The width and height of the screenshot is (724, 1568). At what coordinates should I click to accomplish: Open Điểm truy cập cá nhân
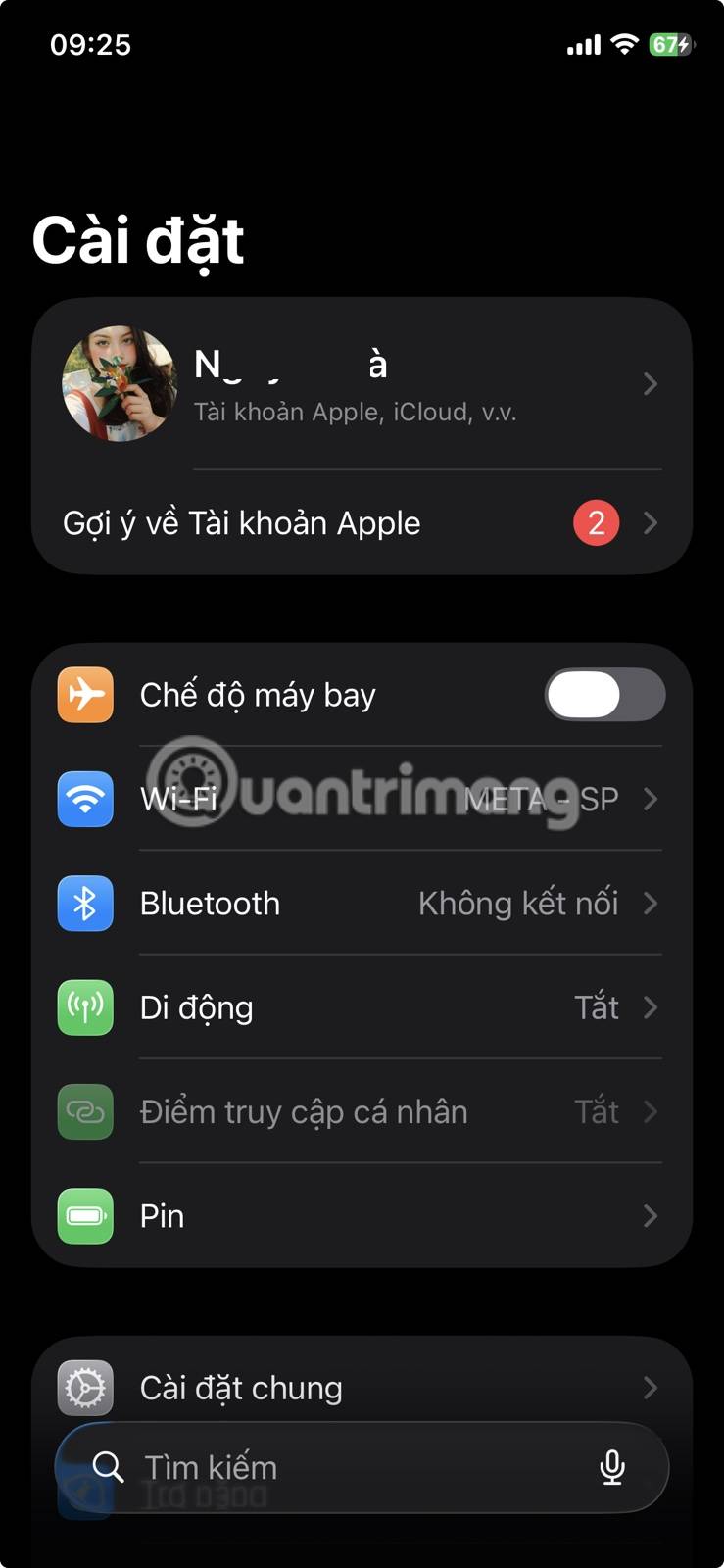[x=362, y=1112]
